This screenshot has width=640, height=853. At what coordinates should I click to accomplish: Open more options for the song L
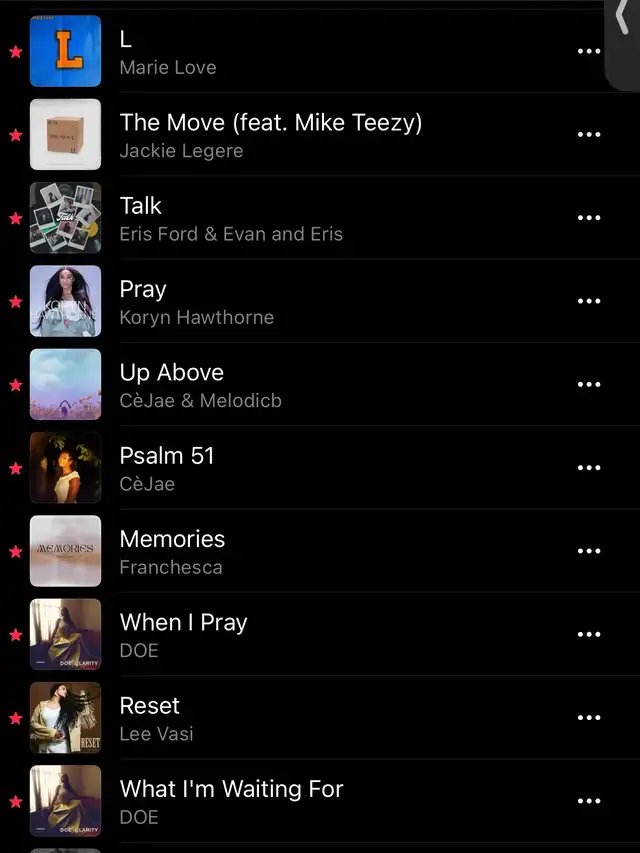(x=589, y=51)
